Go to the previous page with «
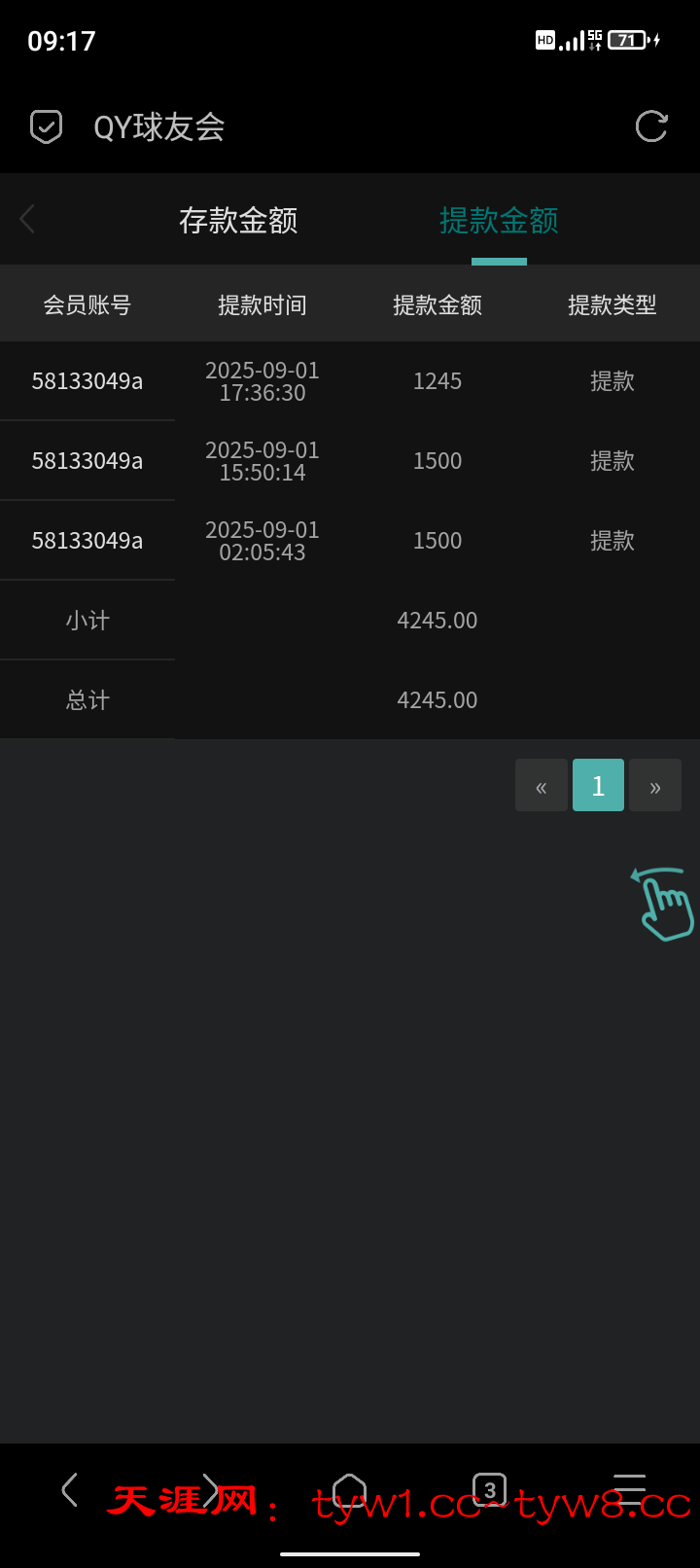Image resolution: width=700 pixels, height=1568 pixels. (541, 786)
